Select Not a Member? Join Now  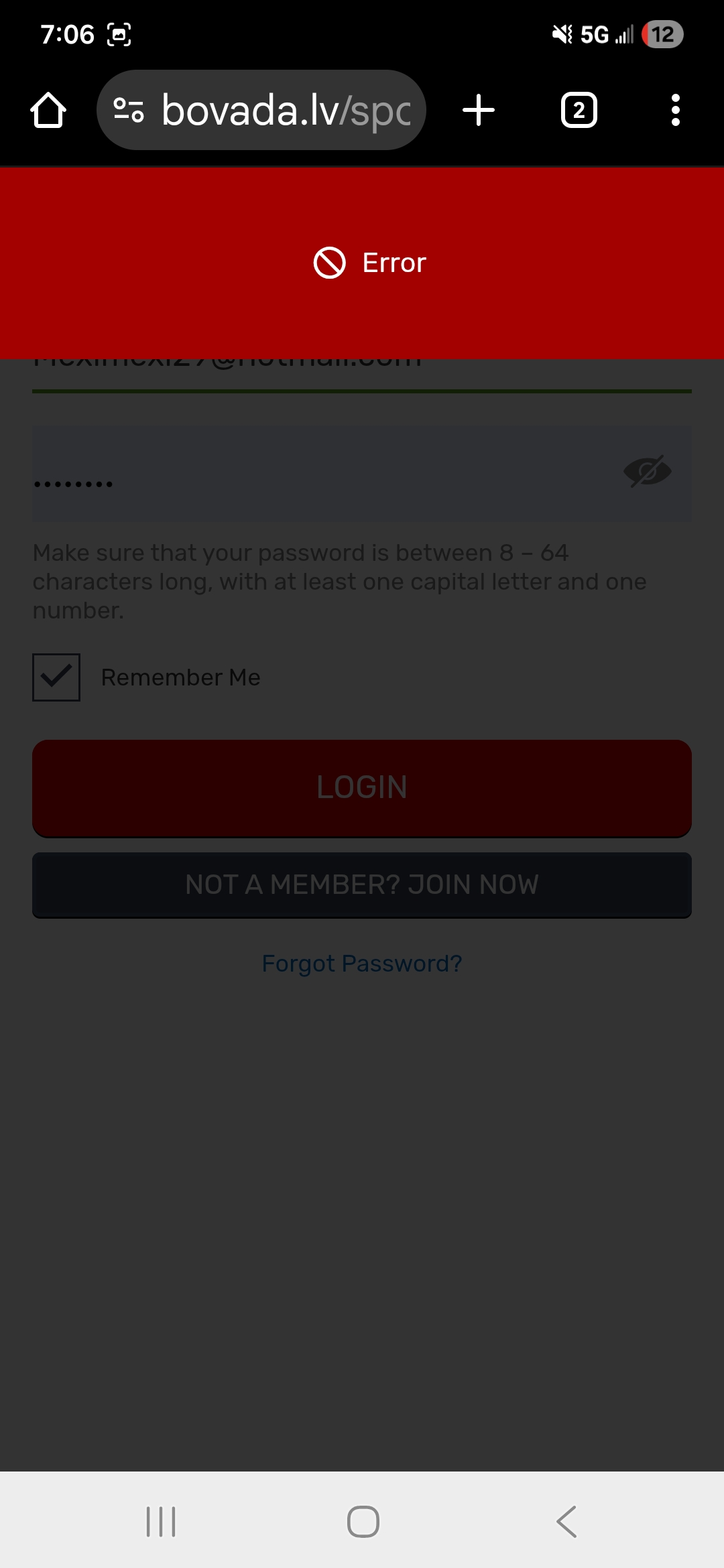(362, 885)
